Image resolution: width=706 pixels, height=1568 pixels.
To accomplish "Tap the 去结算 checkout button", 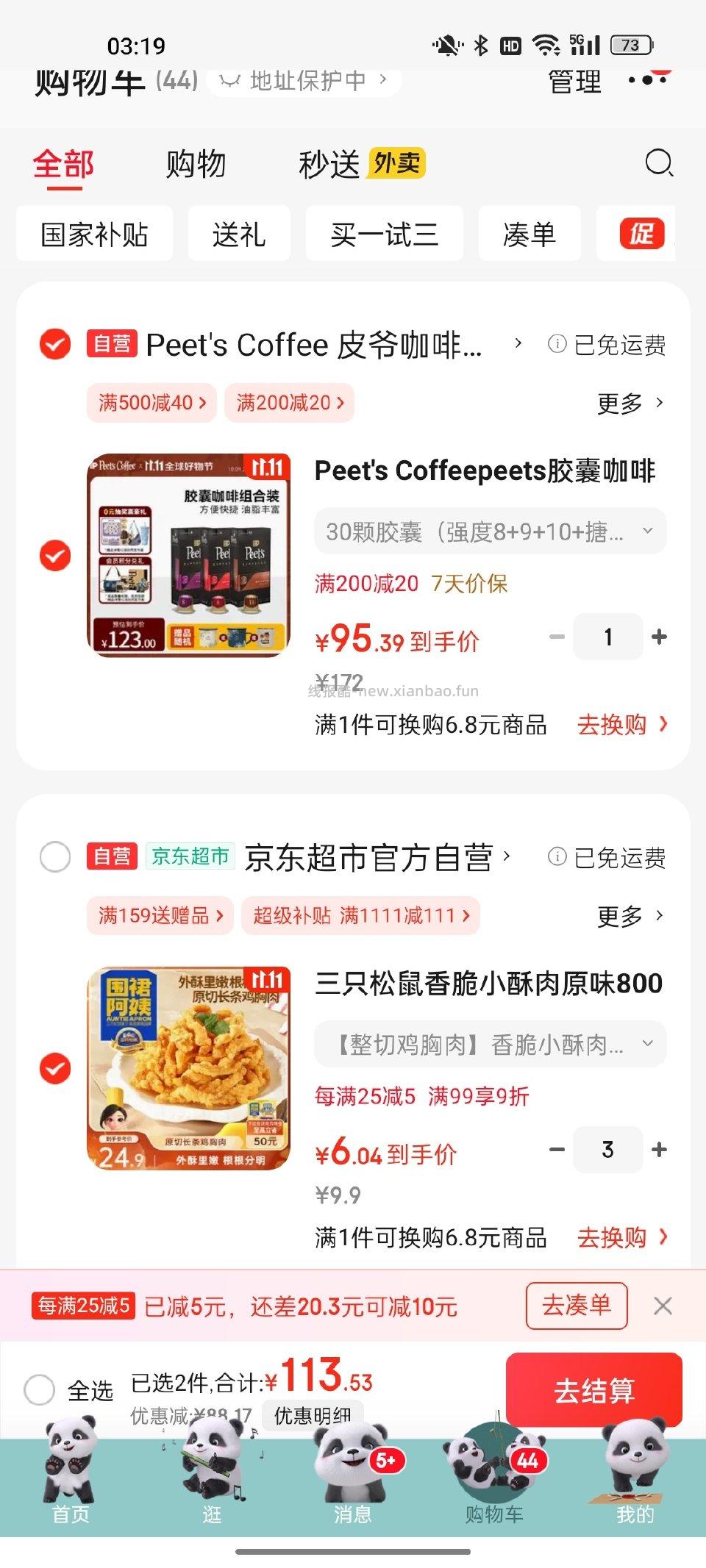I will coord(596,1390).
